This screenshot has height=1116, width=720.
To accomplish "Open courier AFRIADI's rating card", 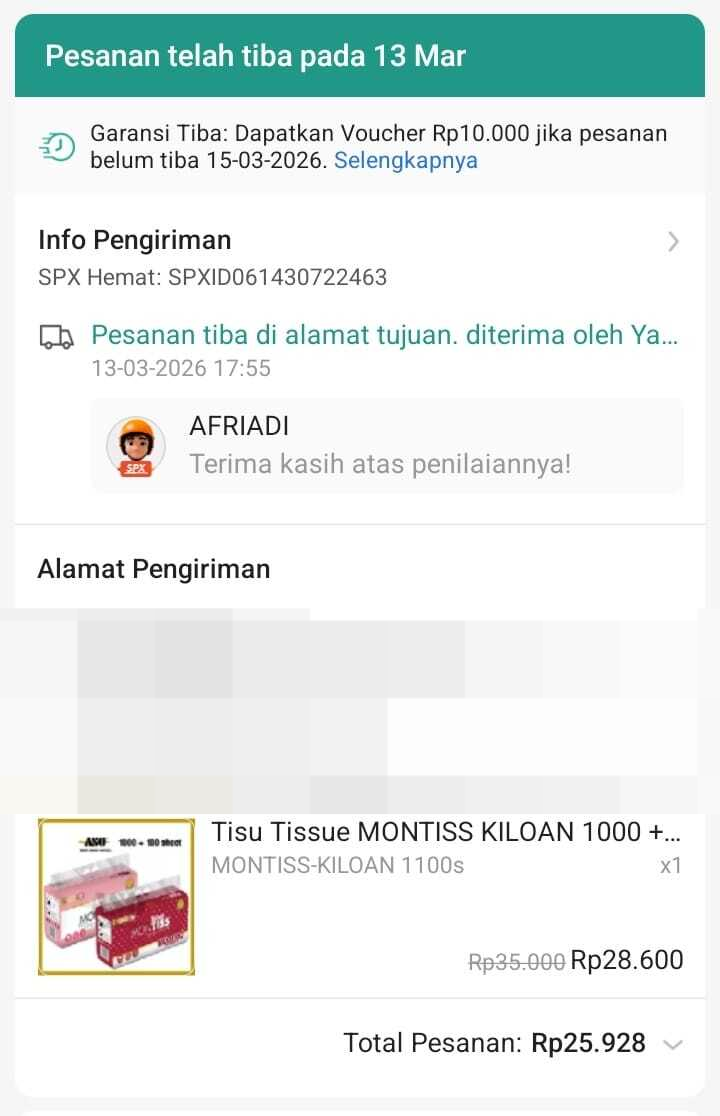I will (387, 445).
